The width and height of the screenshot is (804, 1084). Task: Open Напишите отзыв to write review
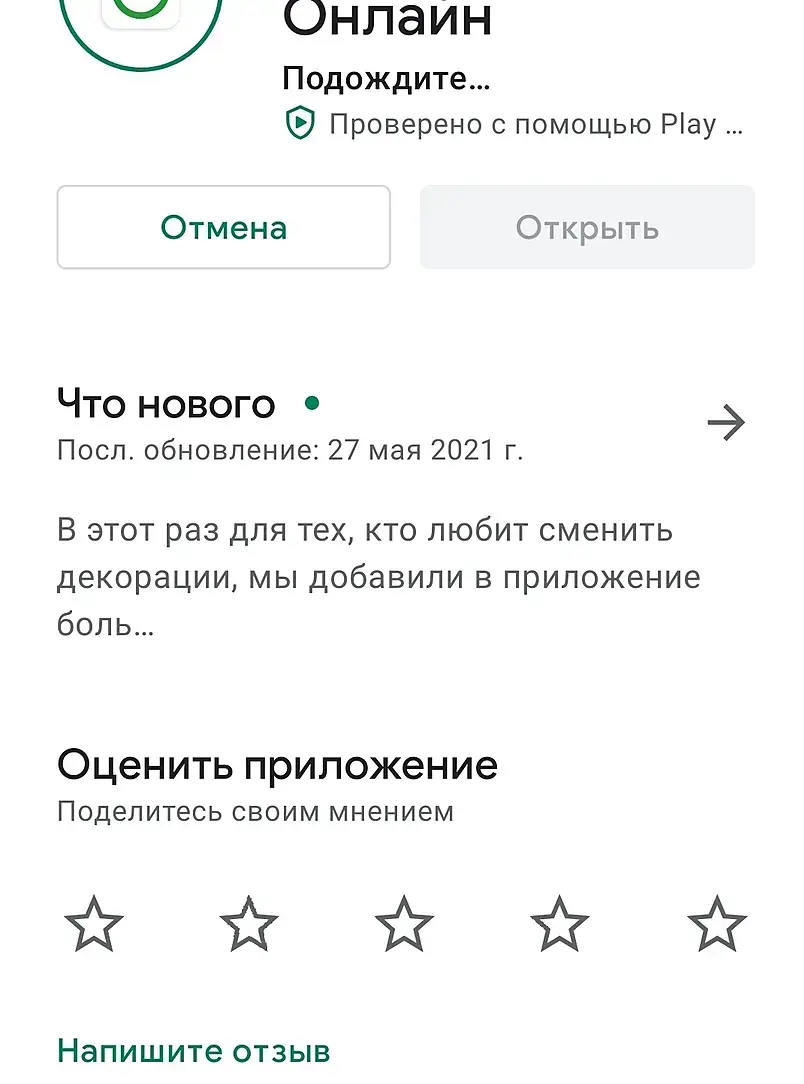193,1051
